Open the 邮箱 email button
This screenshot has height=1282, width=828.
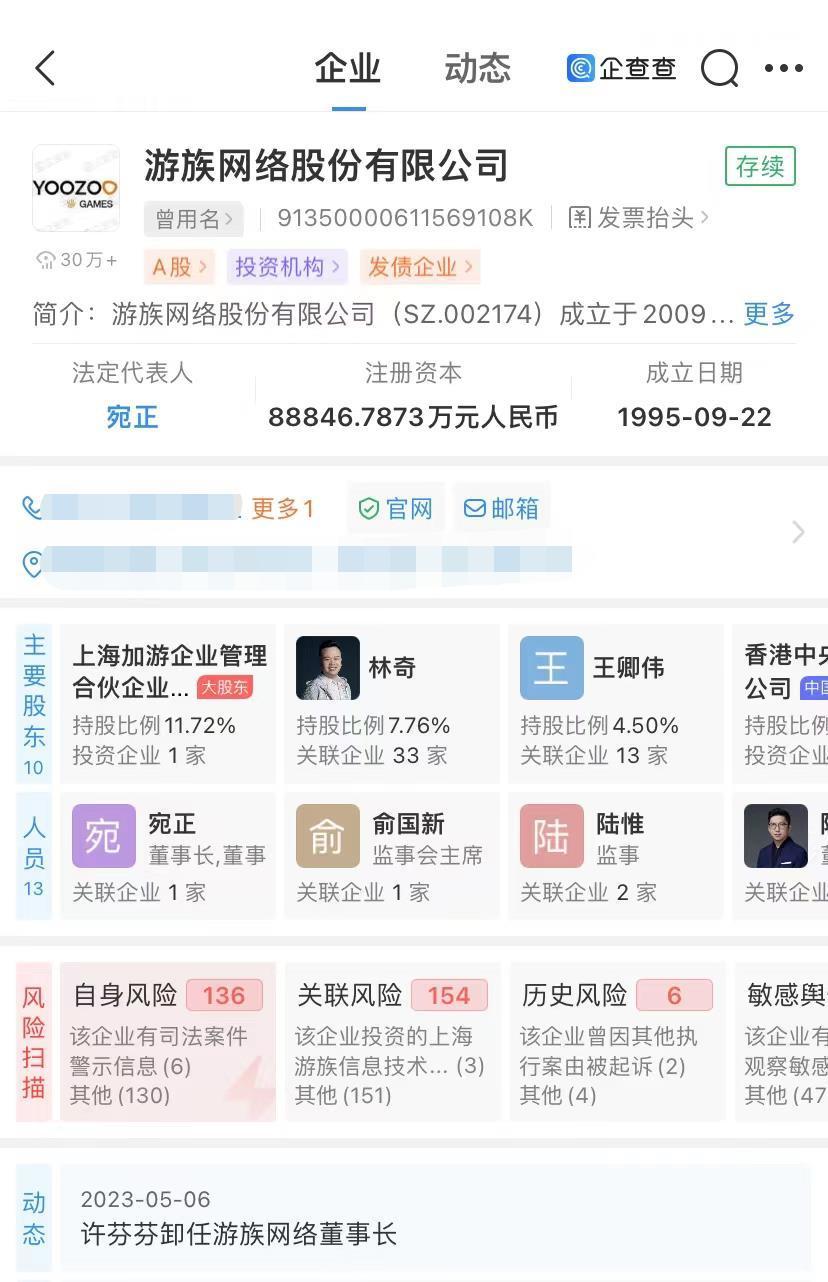[502, 508]
